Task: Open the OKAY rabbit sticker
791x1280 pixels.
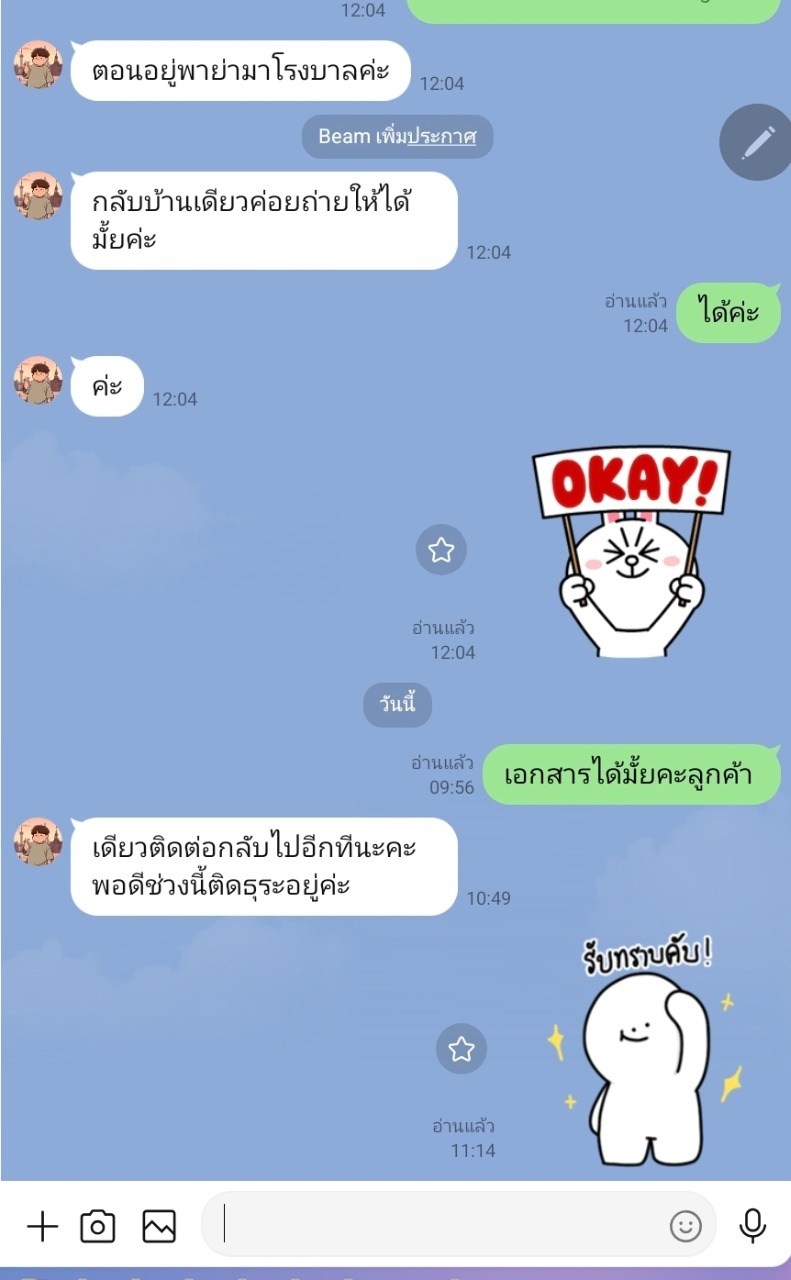Action: [x=630, y=550]
